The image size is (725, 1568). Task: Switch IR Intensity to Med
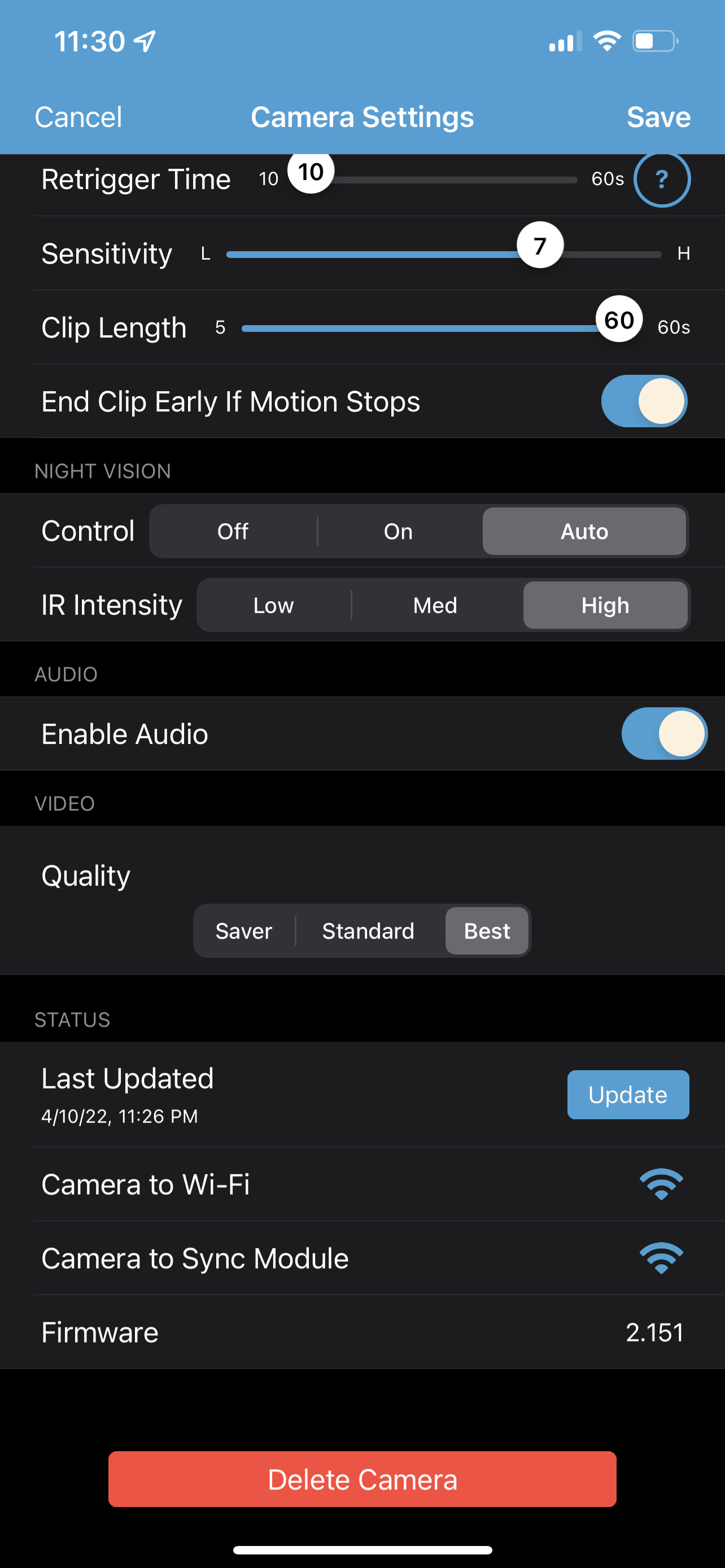click(435, 606)
